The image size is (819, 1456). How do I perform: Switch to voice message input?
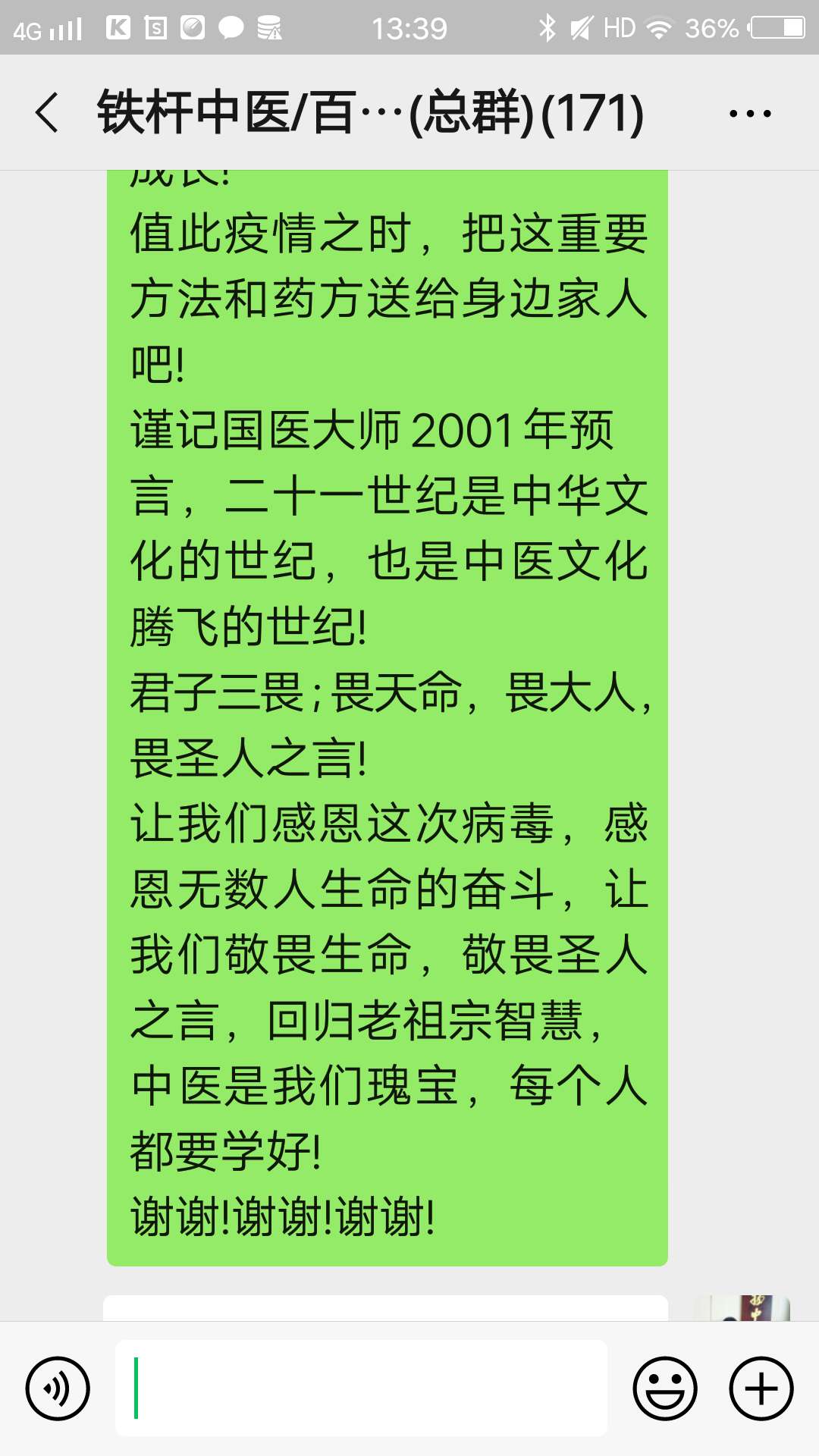(58, 1389)
